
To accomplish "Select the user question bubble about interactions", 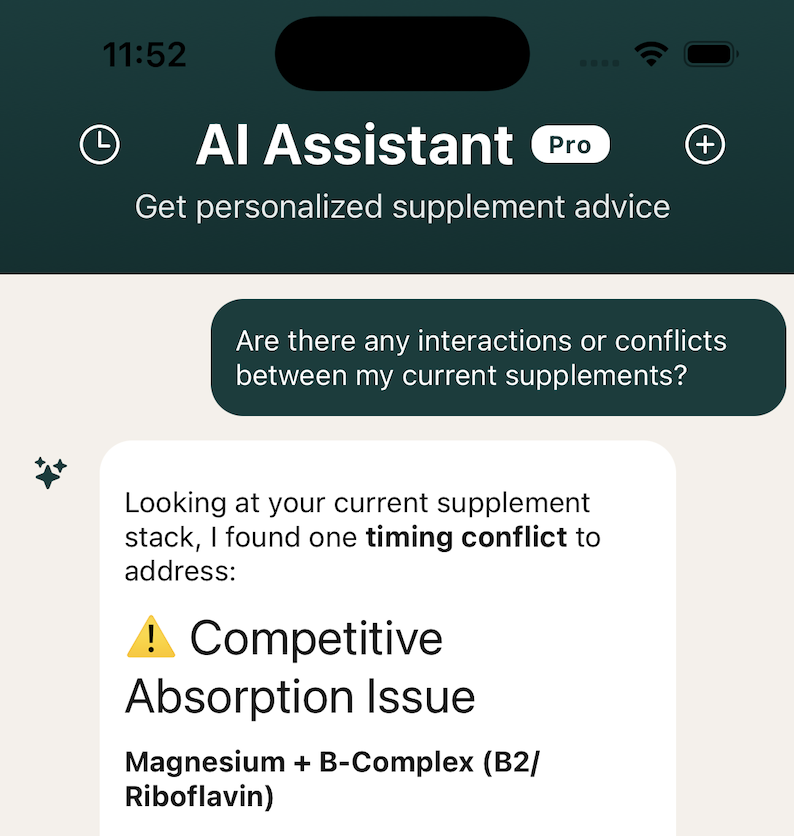I will pyautogui.click(x=497, y=358).
